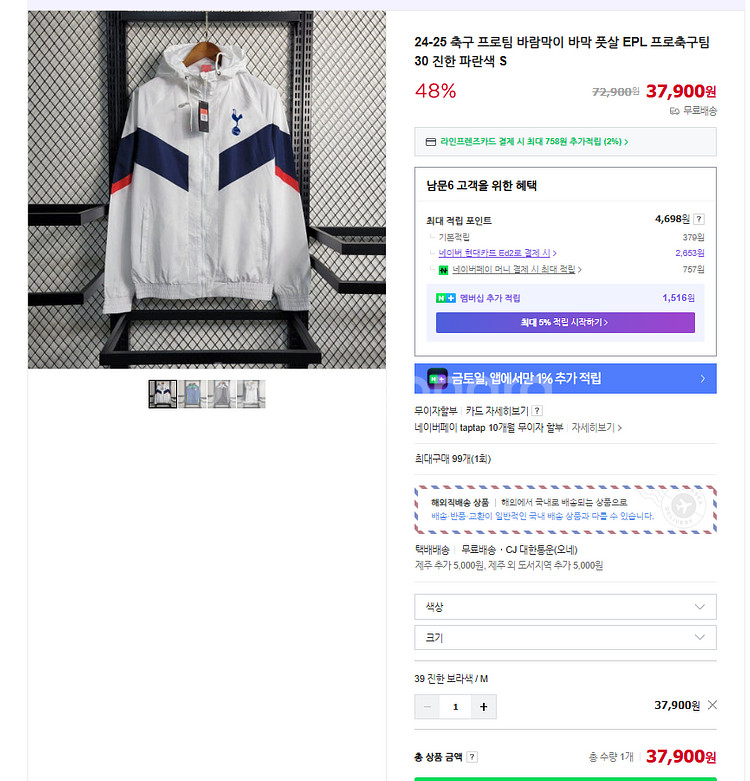The height and width of the screenshot is (781, 750).
Task: Tap 최대 5% 적립 시작하기 button
Action: [565, 322]
